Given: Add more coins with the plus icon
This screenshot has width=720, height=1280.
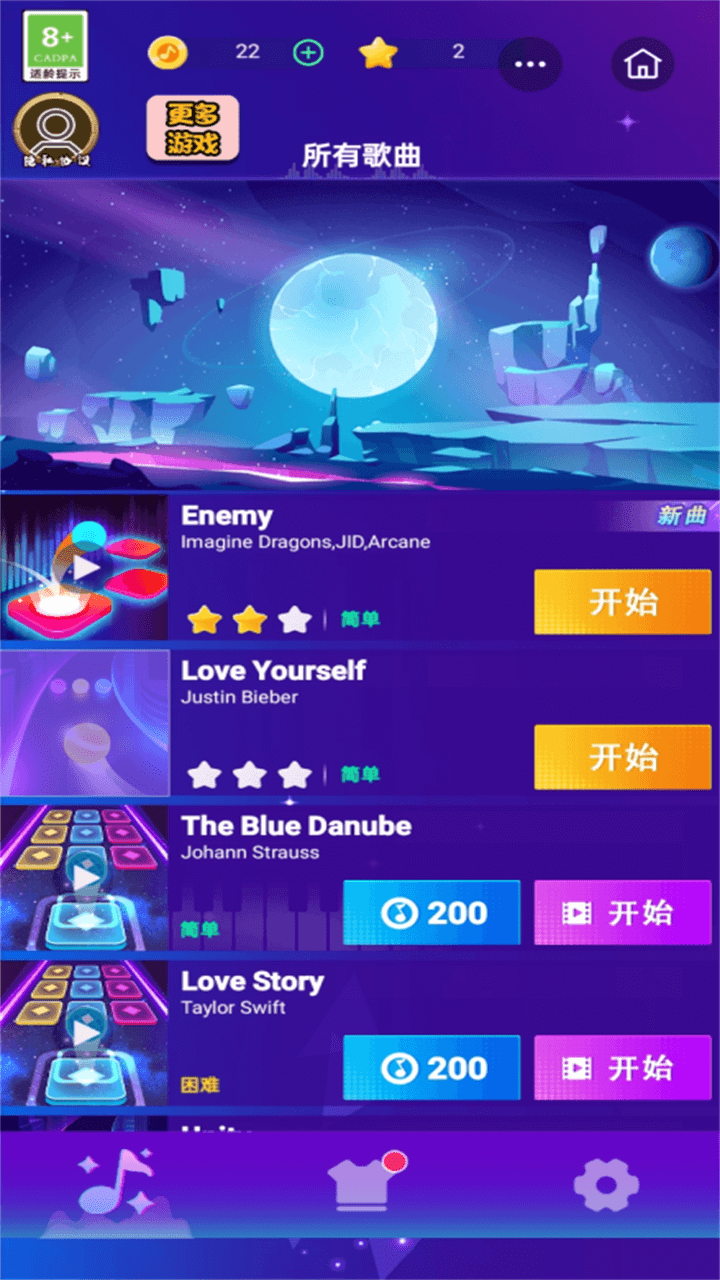Looking at the screenshot, I should tap(308, 53).
